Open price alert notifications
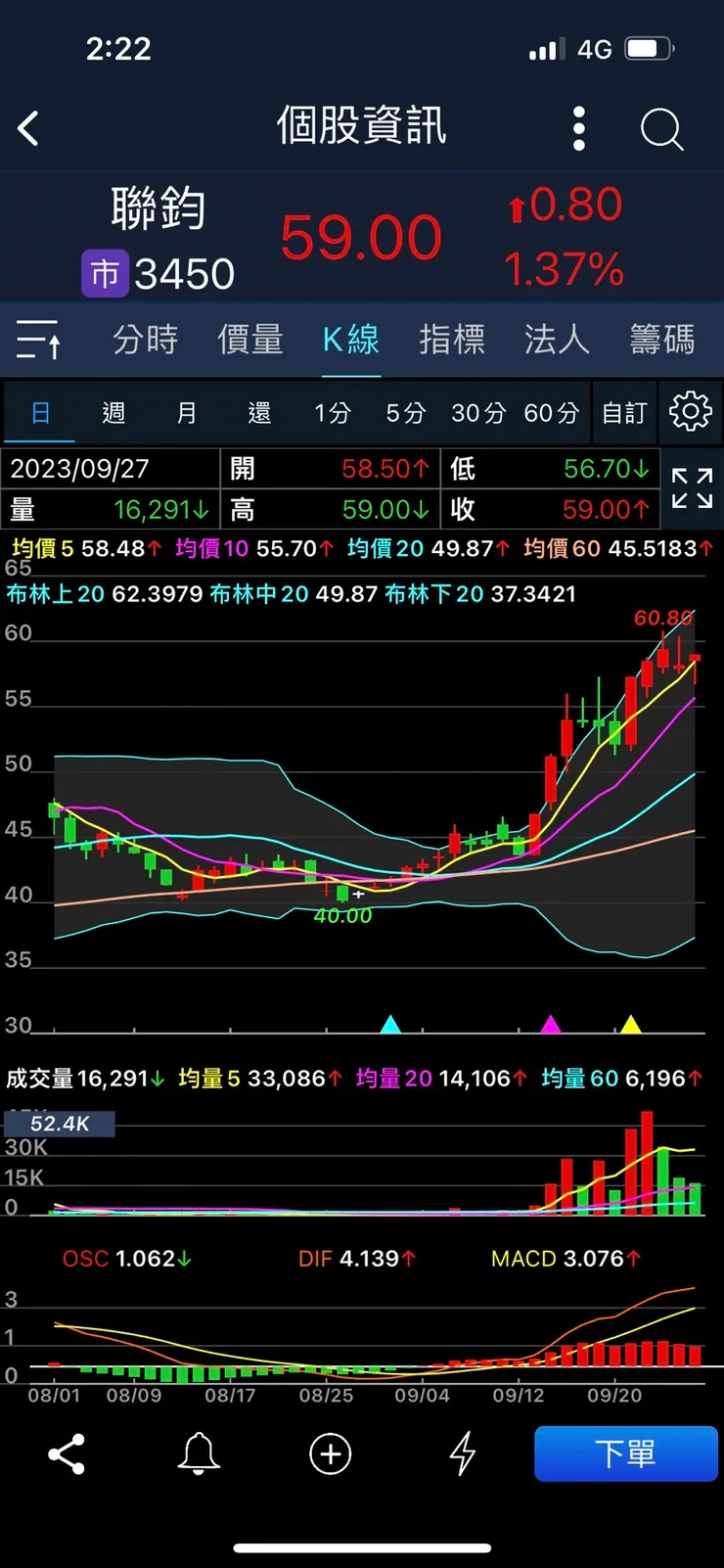 [x=199, y=1454]
